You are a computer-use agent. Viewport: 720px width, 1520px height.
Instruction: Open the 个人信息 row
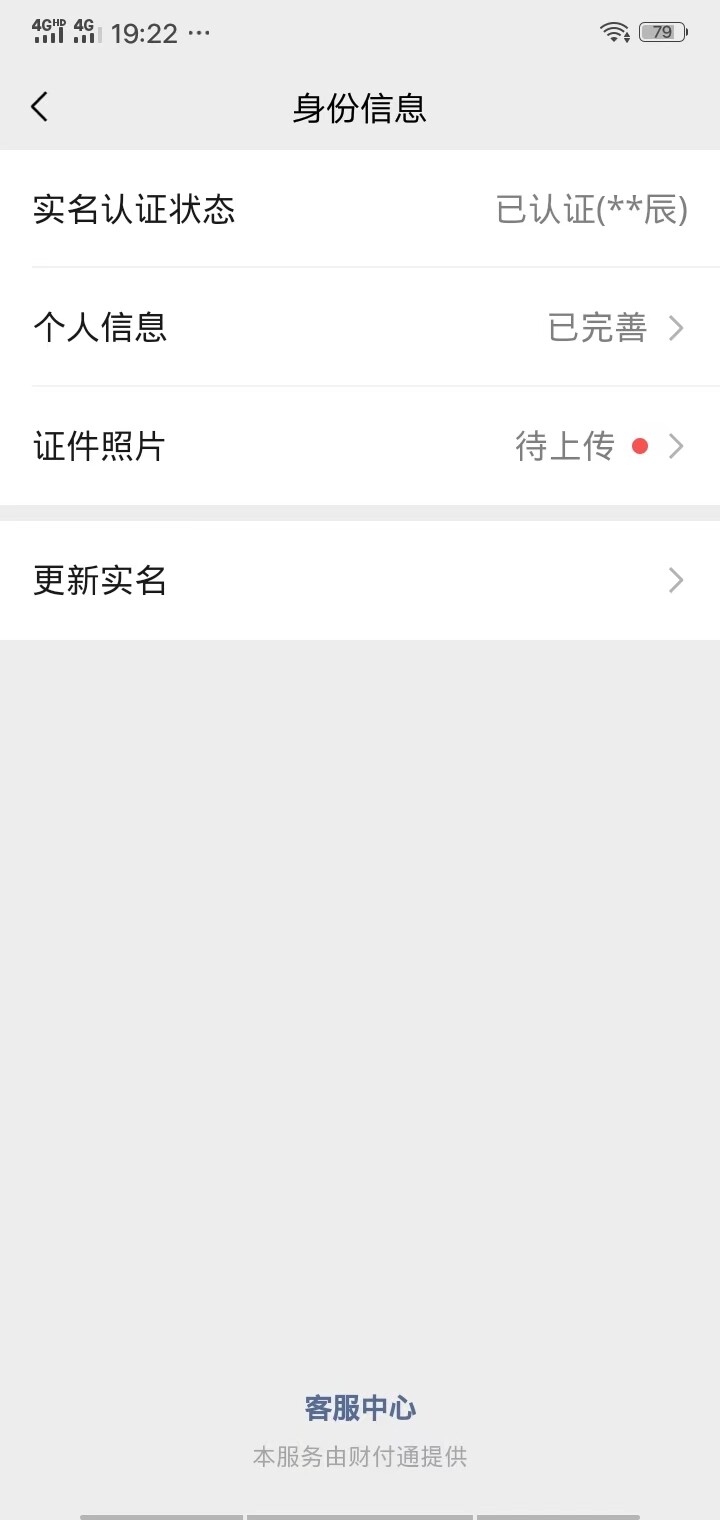[360, 328]
